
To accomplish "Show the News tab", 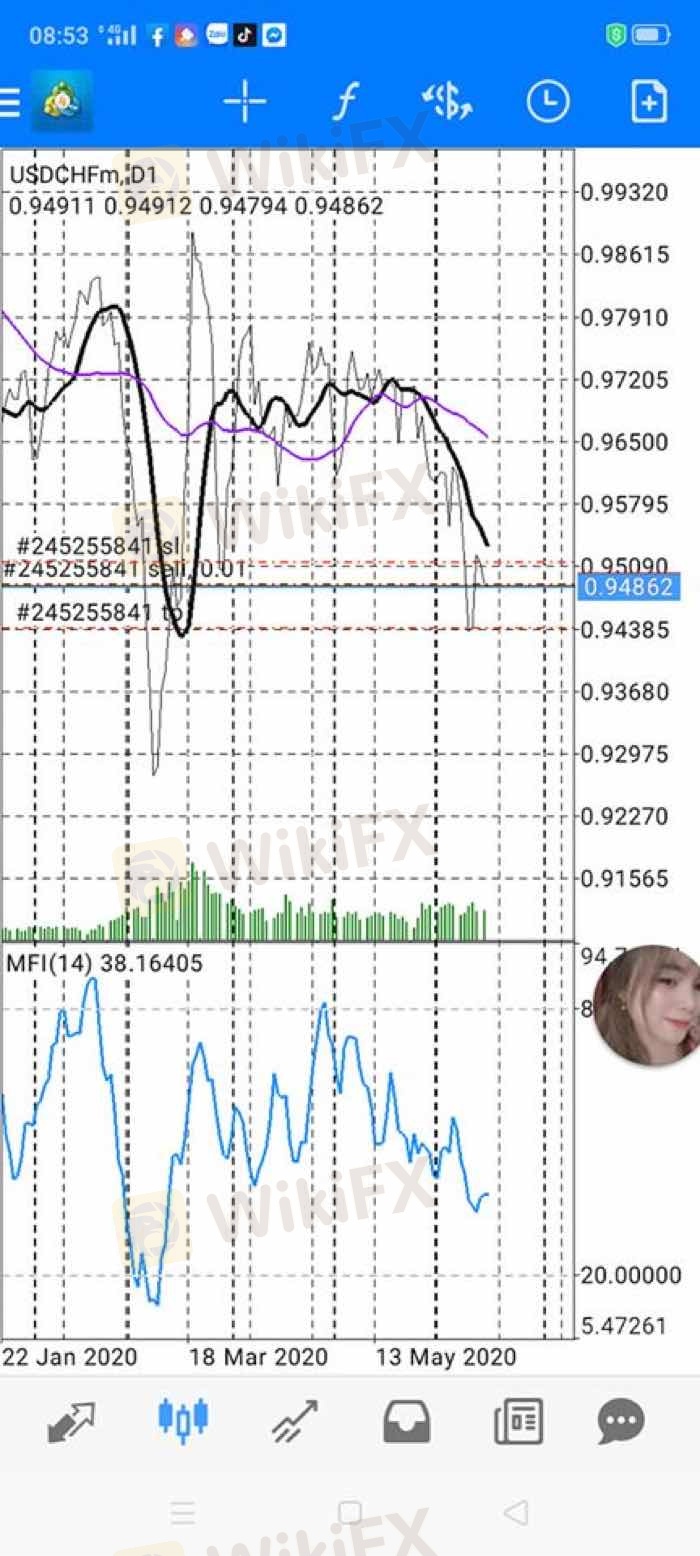I will [x=518, y=1421].
